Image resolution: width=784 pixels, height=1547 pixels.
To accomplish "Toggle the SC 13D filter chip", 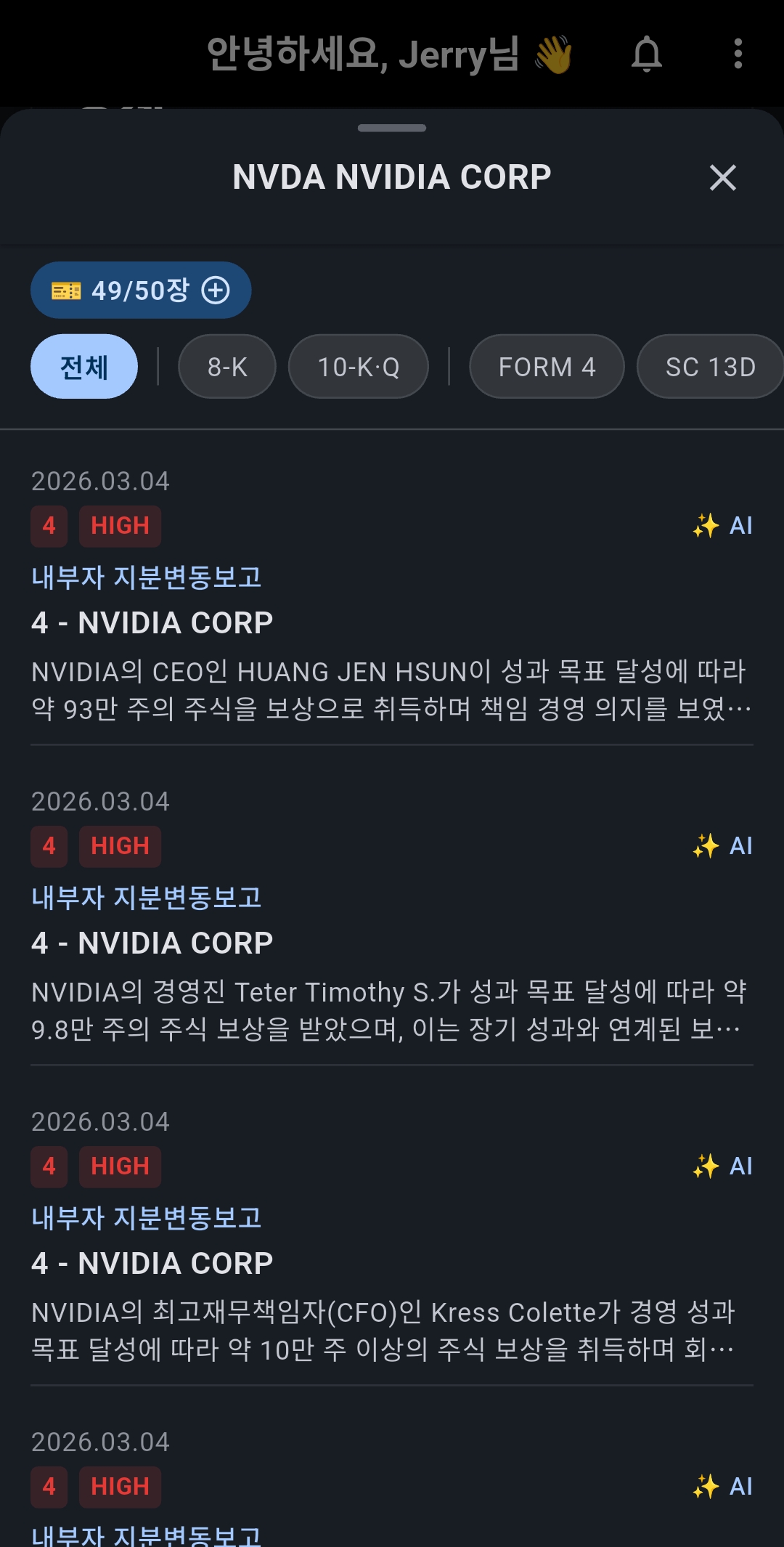I will 710,367.
